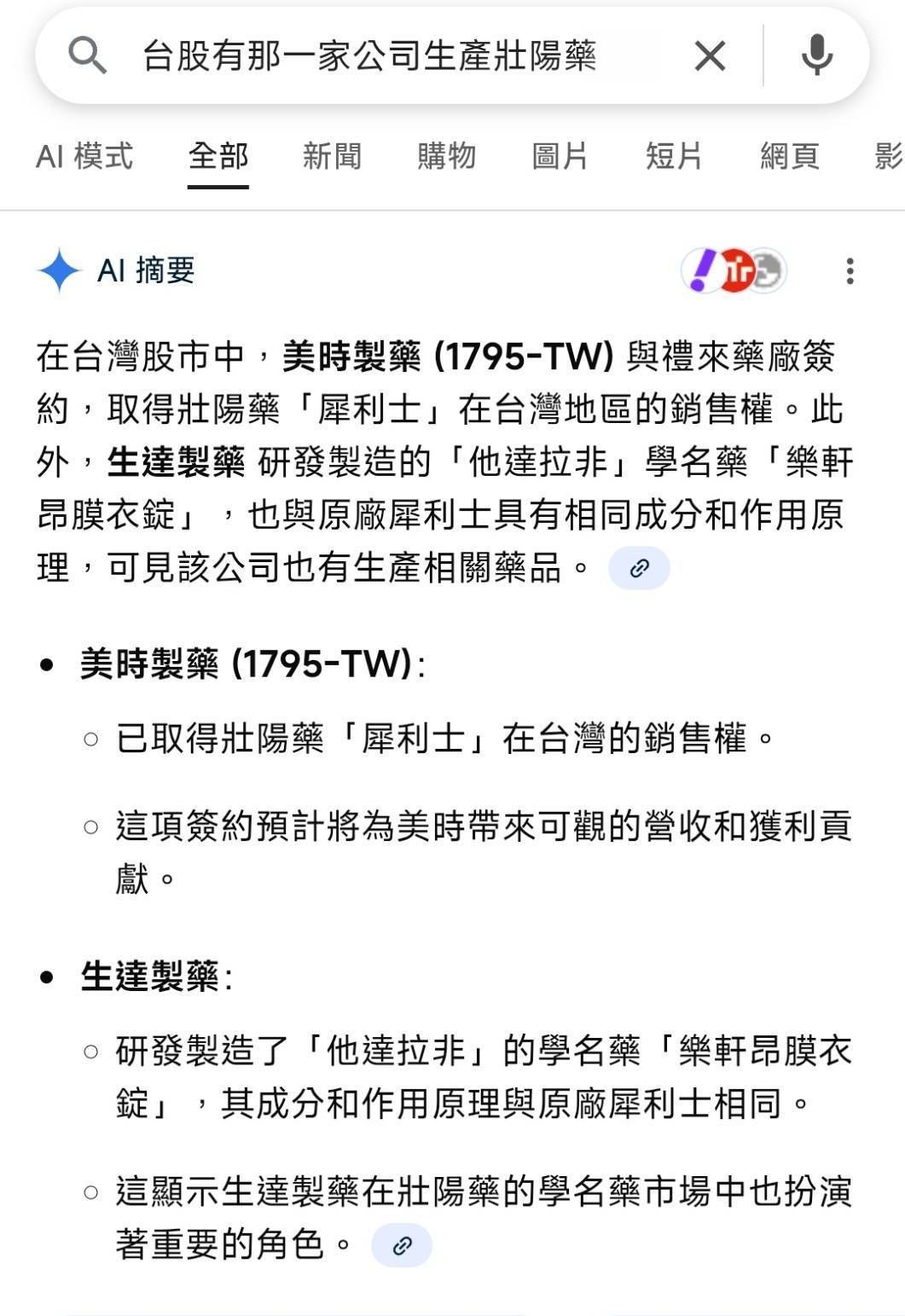Start voice search with the microphone
The width and height of the screenshot is (905, 1316).
[x=816, y=56]
